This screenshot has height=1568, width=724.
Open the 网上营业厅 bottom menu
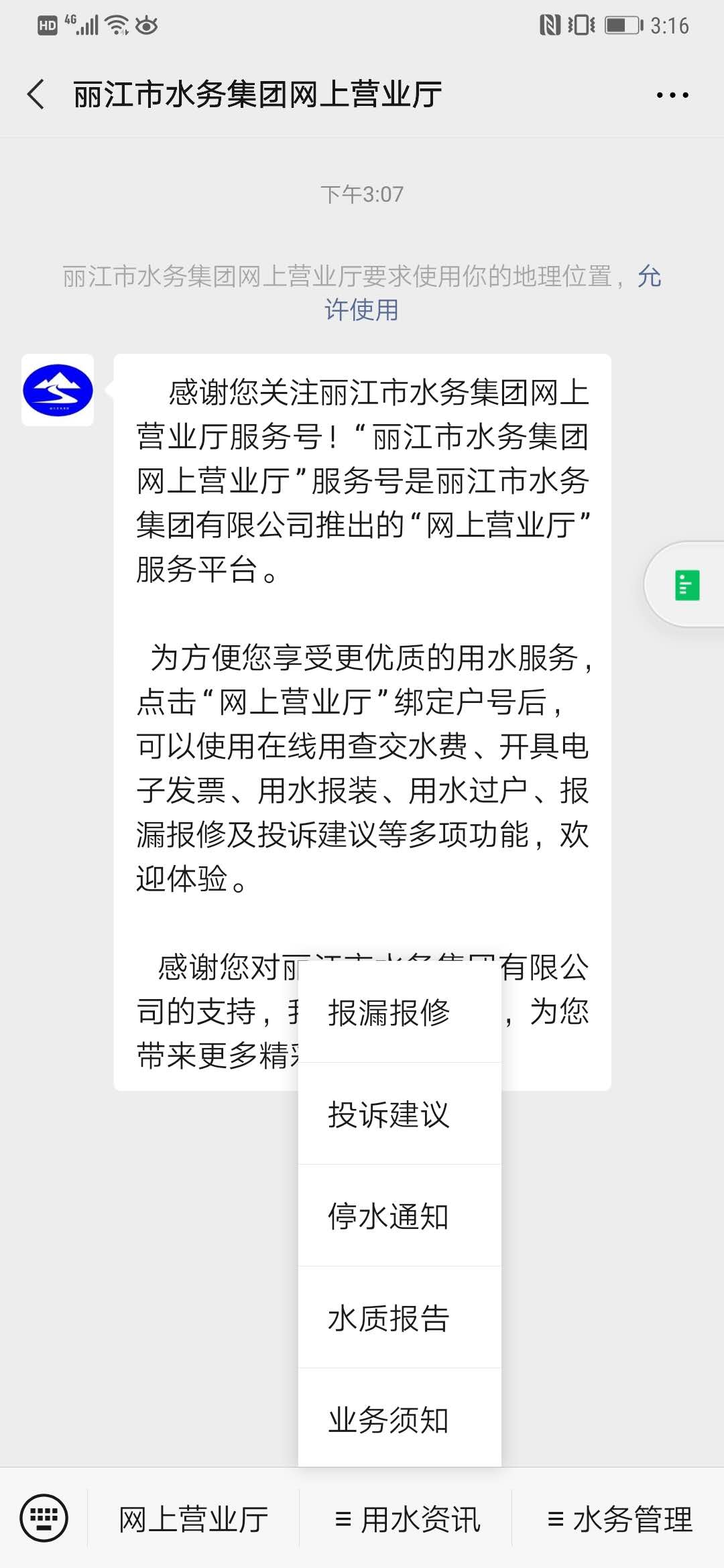194,1519
